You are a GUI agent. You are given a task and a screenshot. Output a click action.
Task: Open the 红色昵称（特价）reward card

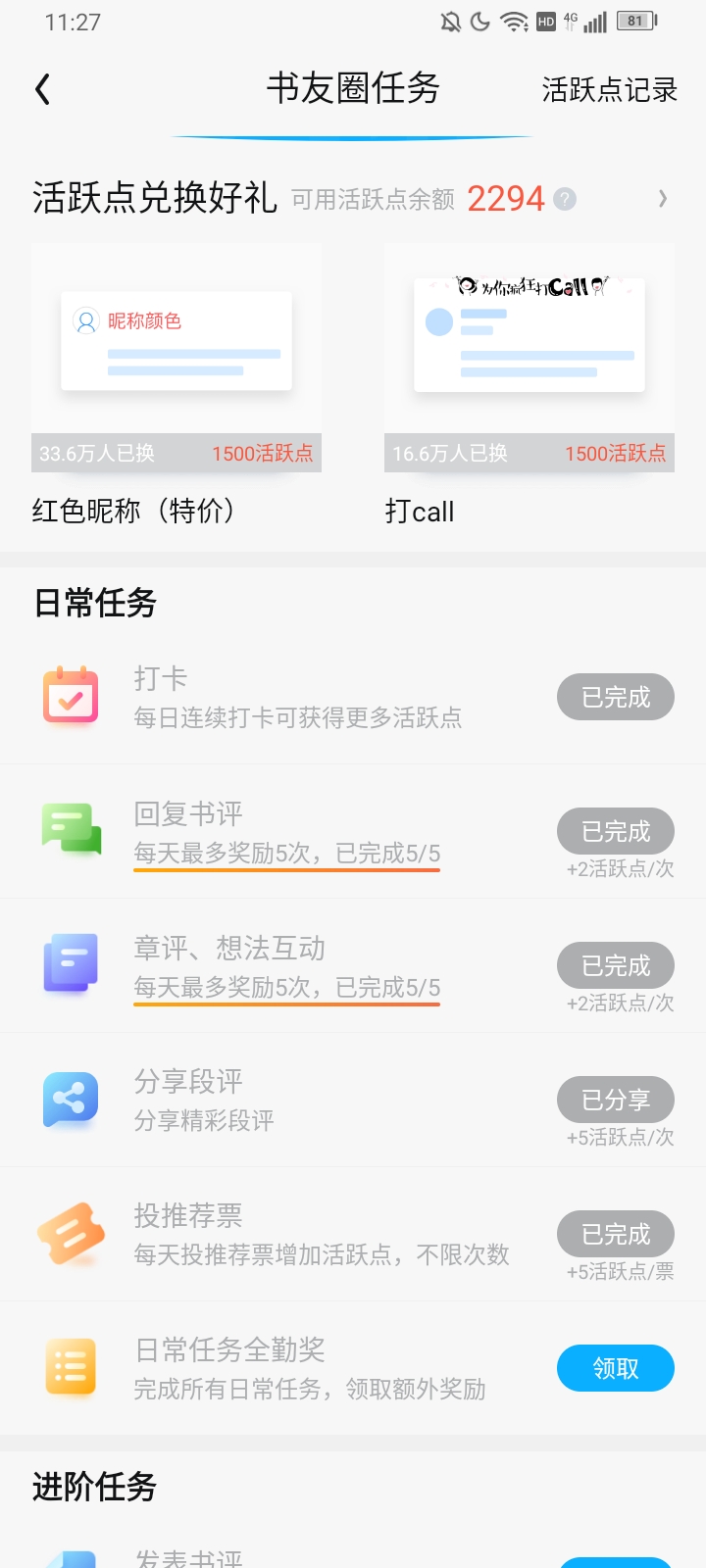coord(176,386)
